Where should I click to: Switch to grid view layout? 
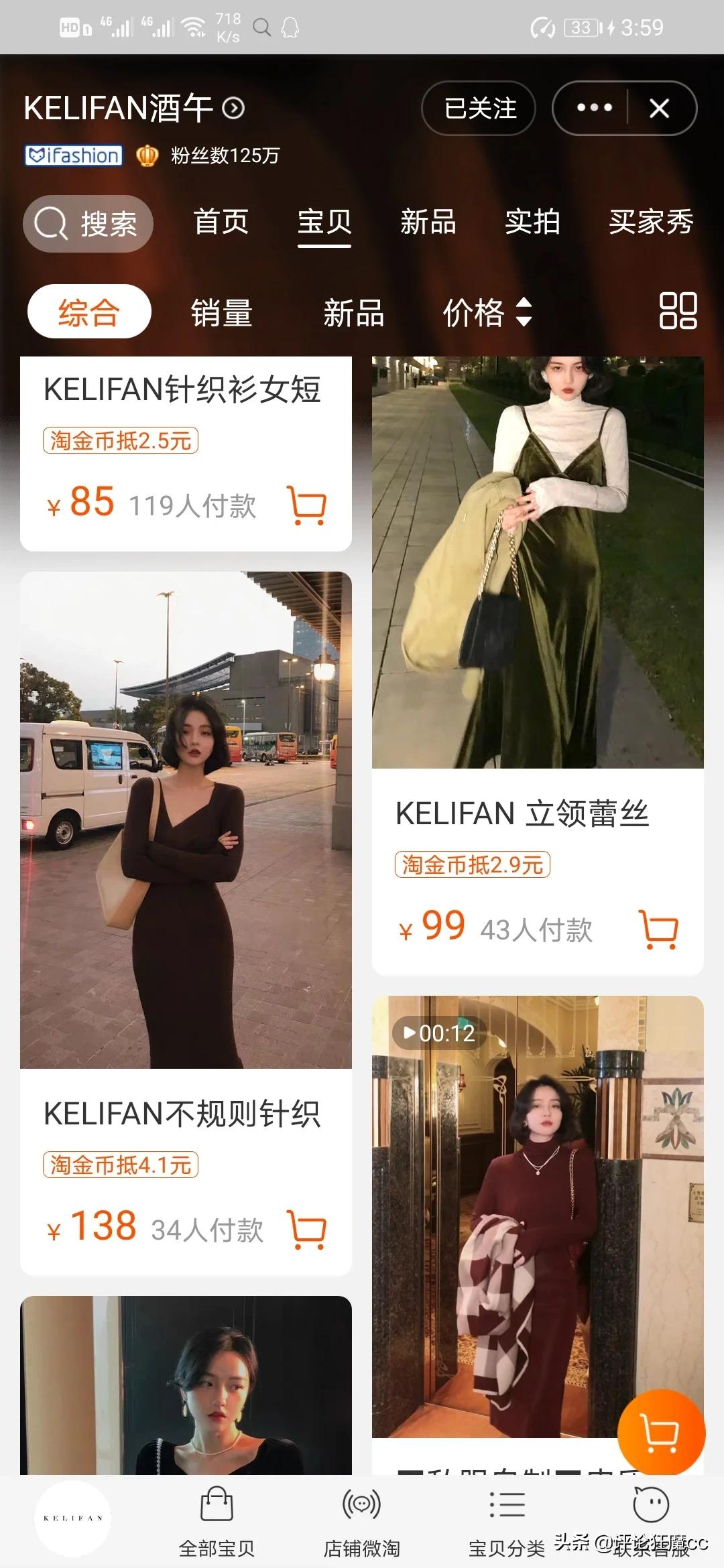pyautogui.click(x=679, y=310)
